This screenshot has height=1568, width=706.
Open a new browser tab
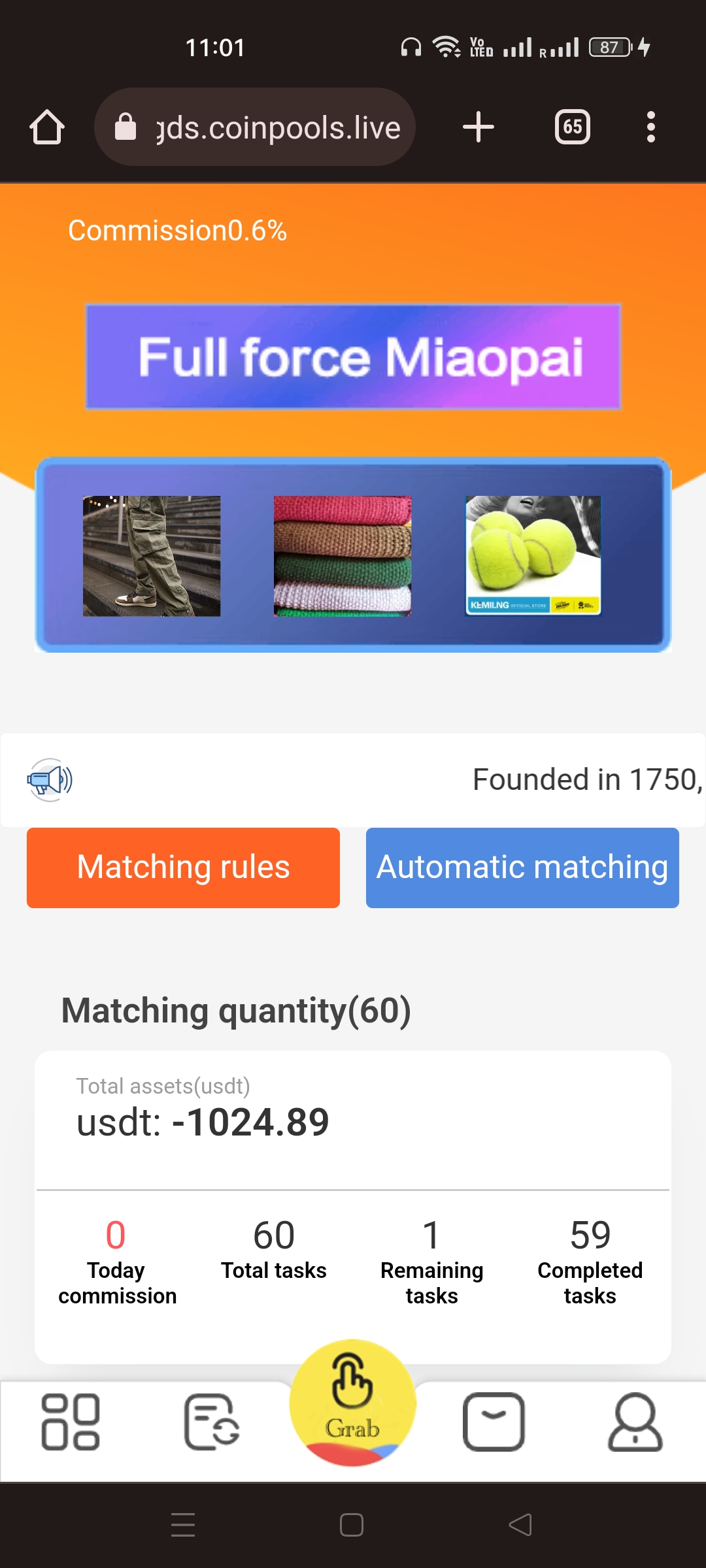click(x=479, y=127)
